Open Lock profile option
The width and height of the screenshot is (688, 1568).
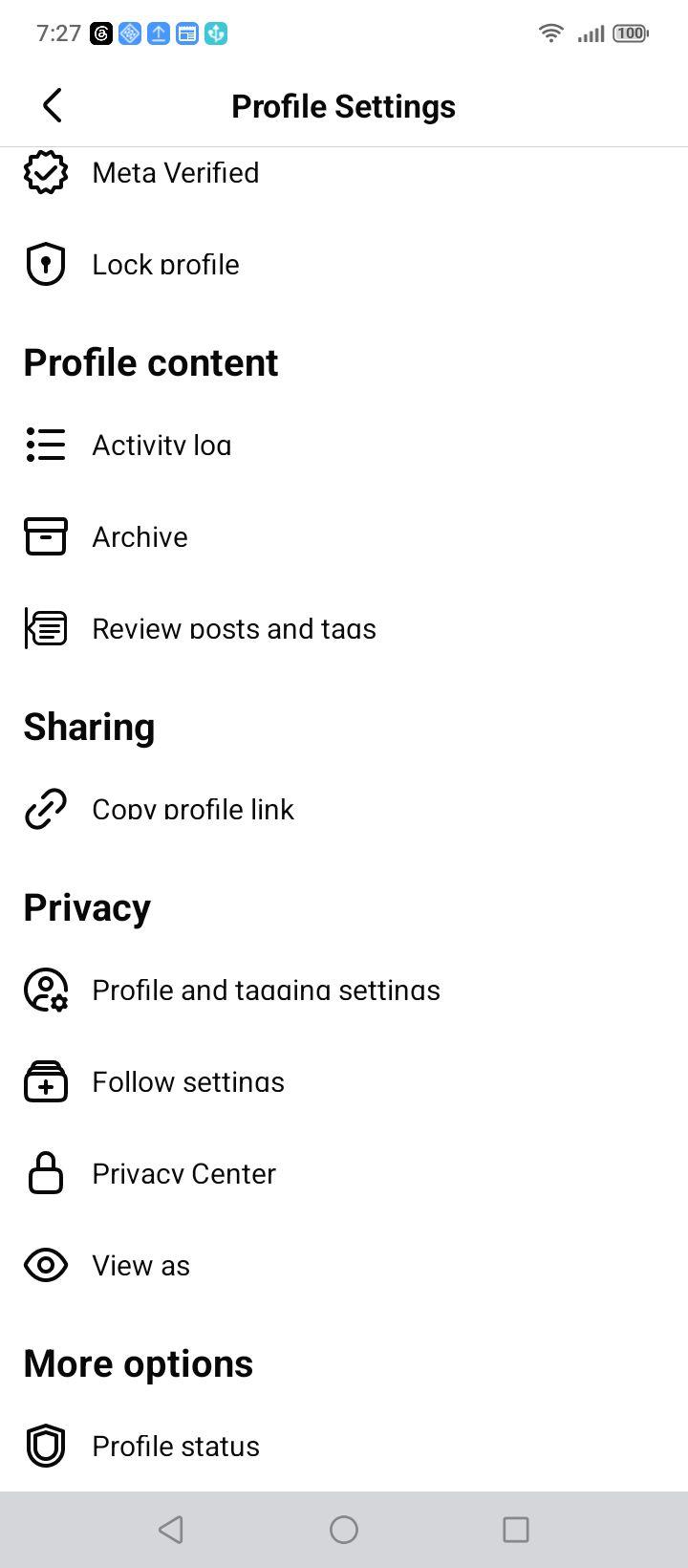pos(344,265)
